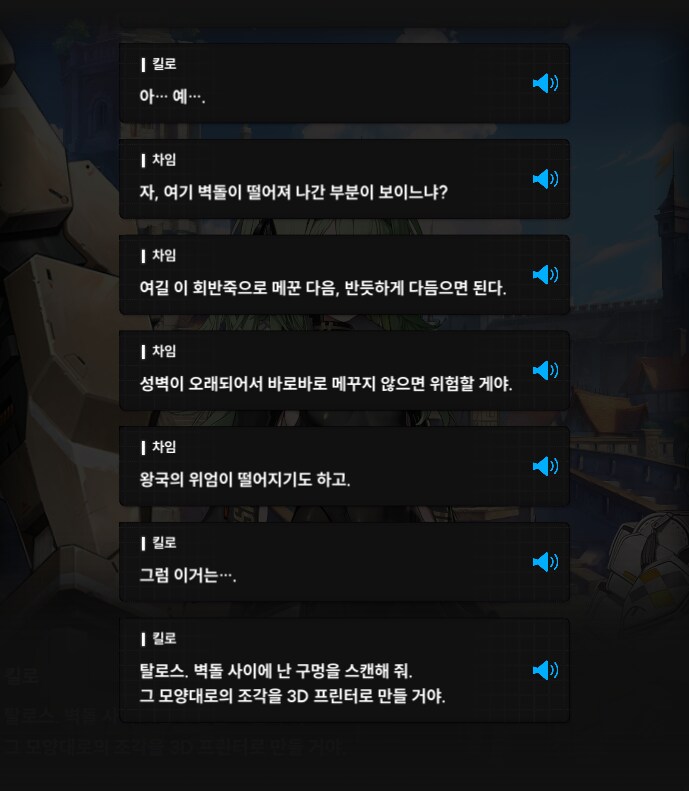689x791 pixels.
Task: Play 킬로's voice line '그럼 이거는…'
Action: click(x=544, y=562)
